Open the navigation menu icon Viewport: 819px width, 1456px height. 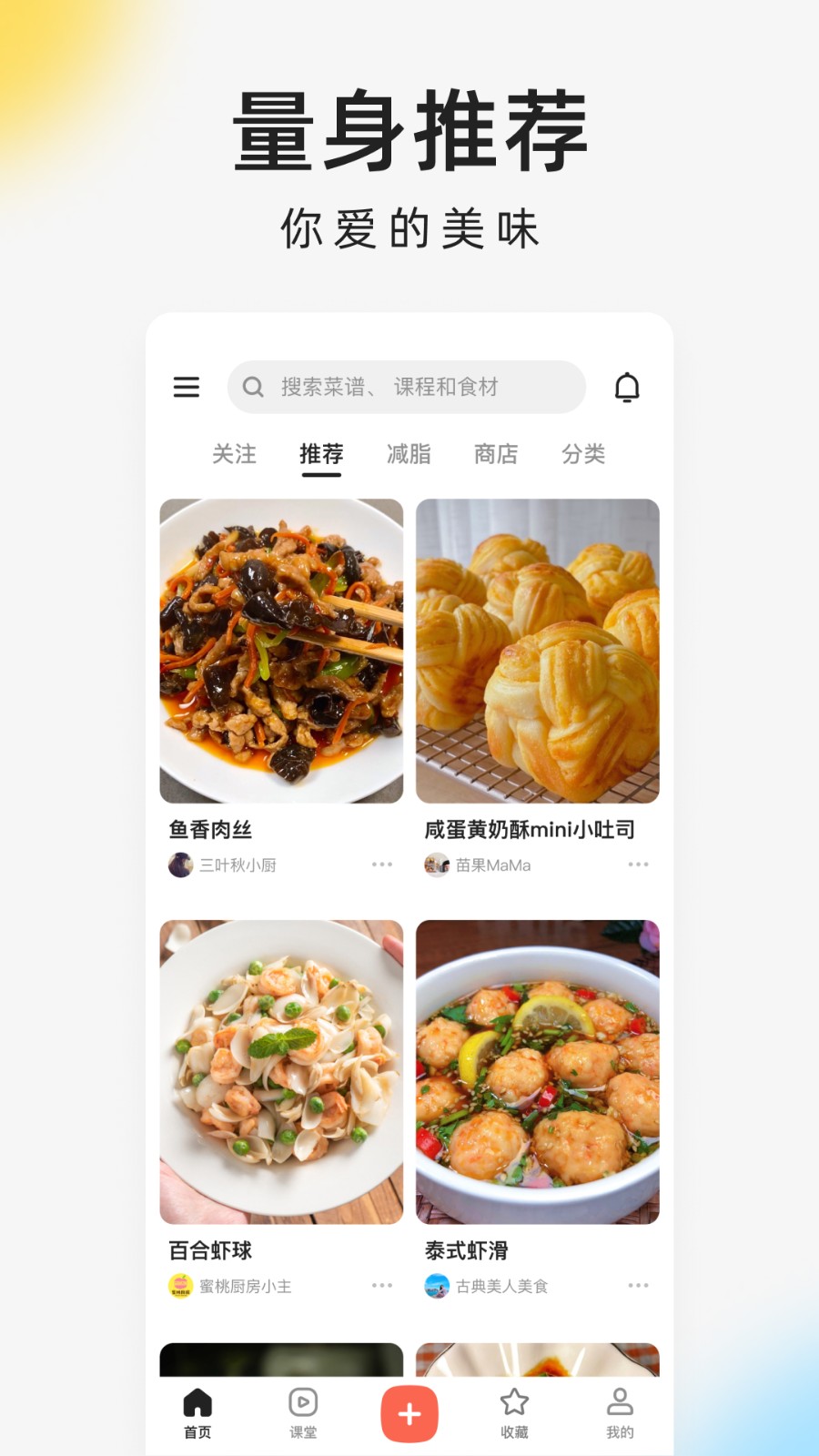coord(187,387)
